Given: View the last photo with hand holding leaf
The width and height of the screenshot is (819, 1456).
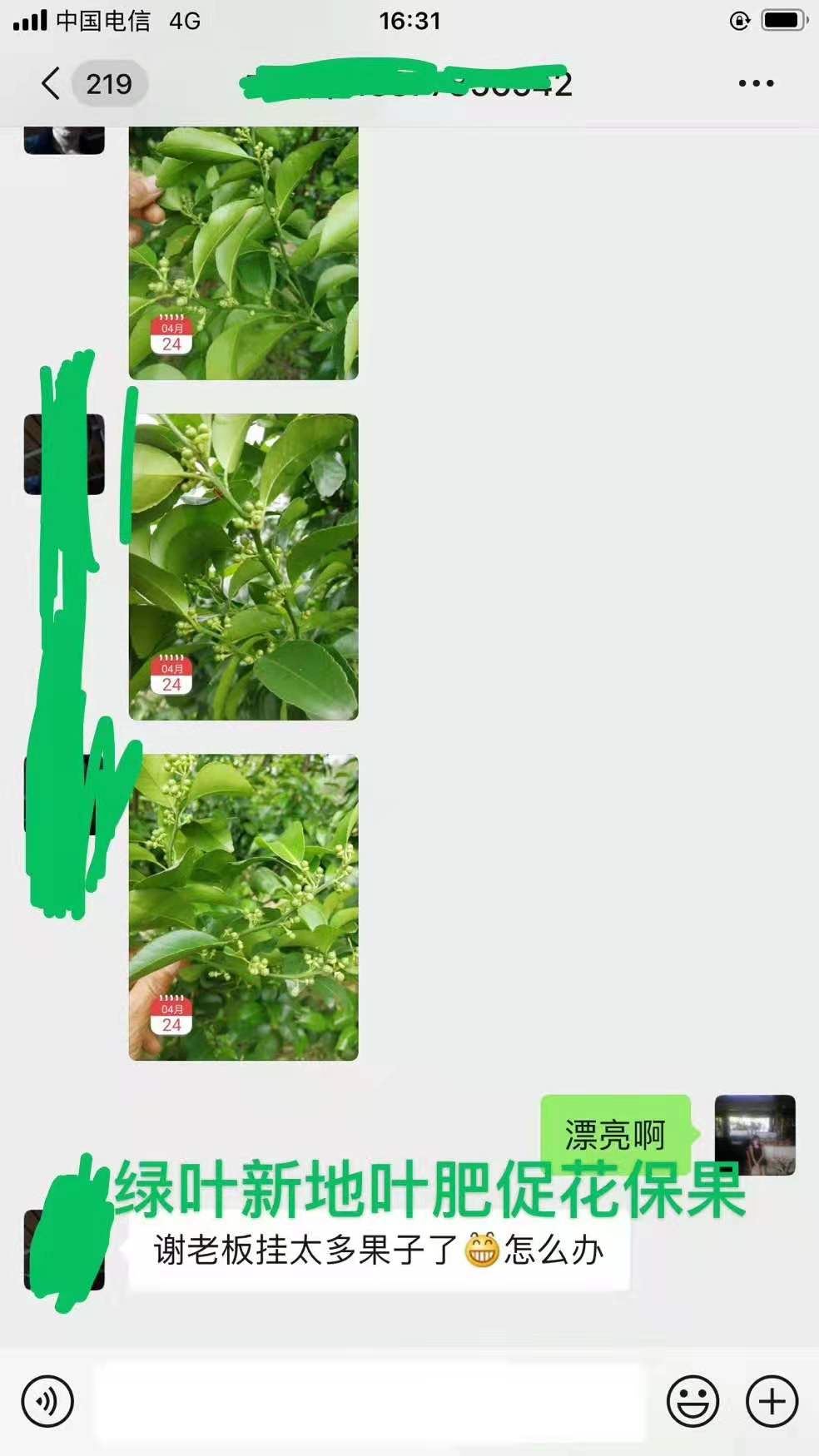Looking at the screenshot, I should [243, 907].
